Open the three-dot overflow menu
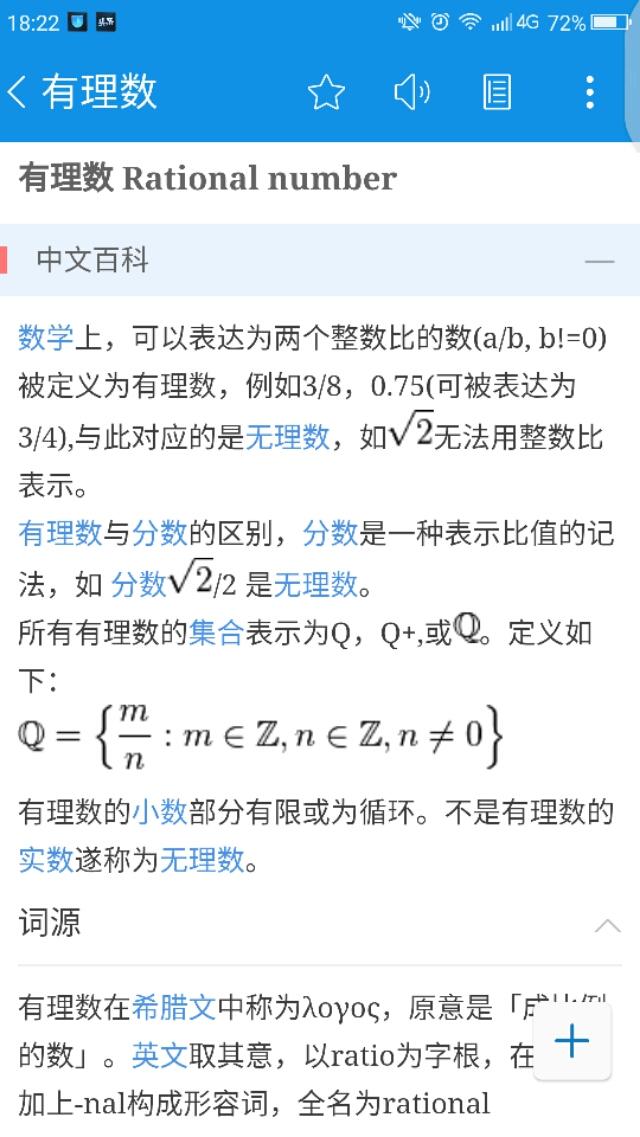The height and width of the screenshot is (1137, 640). click(x=590, y=92)
